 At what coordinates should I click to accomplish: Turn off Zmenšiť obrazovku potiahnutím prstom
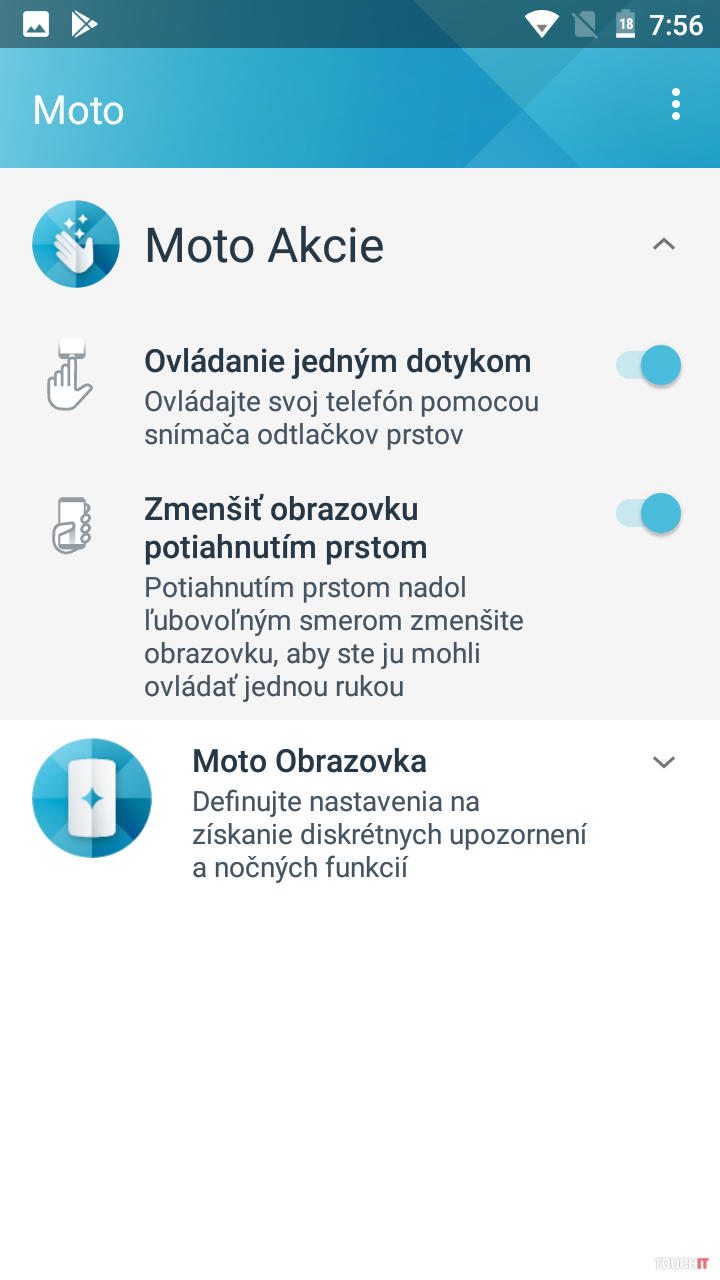coord(649,514)
